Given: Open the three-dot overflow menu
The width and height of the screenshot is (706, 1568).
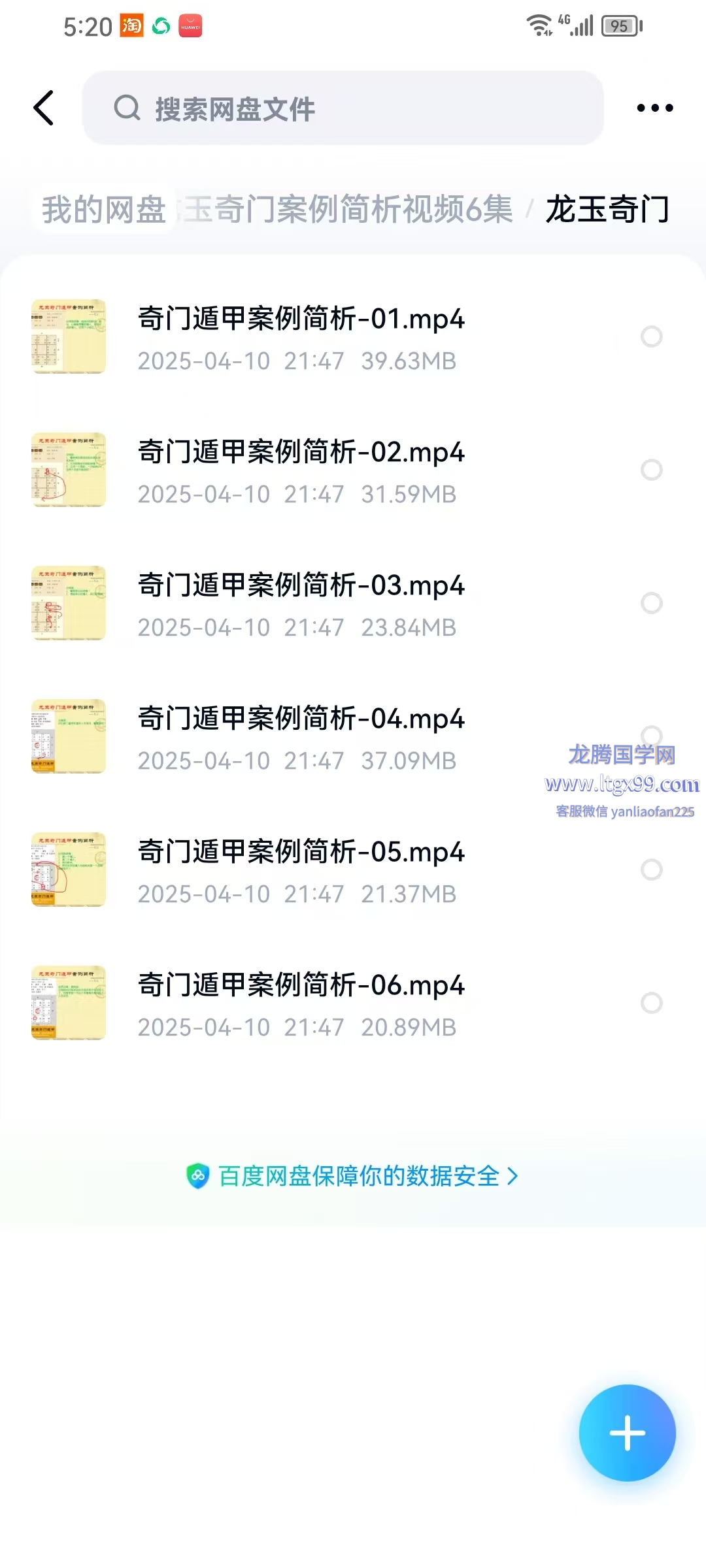Looking at the screenshot, I should (x=654, y=108).
